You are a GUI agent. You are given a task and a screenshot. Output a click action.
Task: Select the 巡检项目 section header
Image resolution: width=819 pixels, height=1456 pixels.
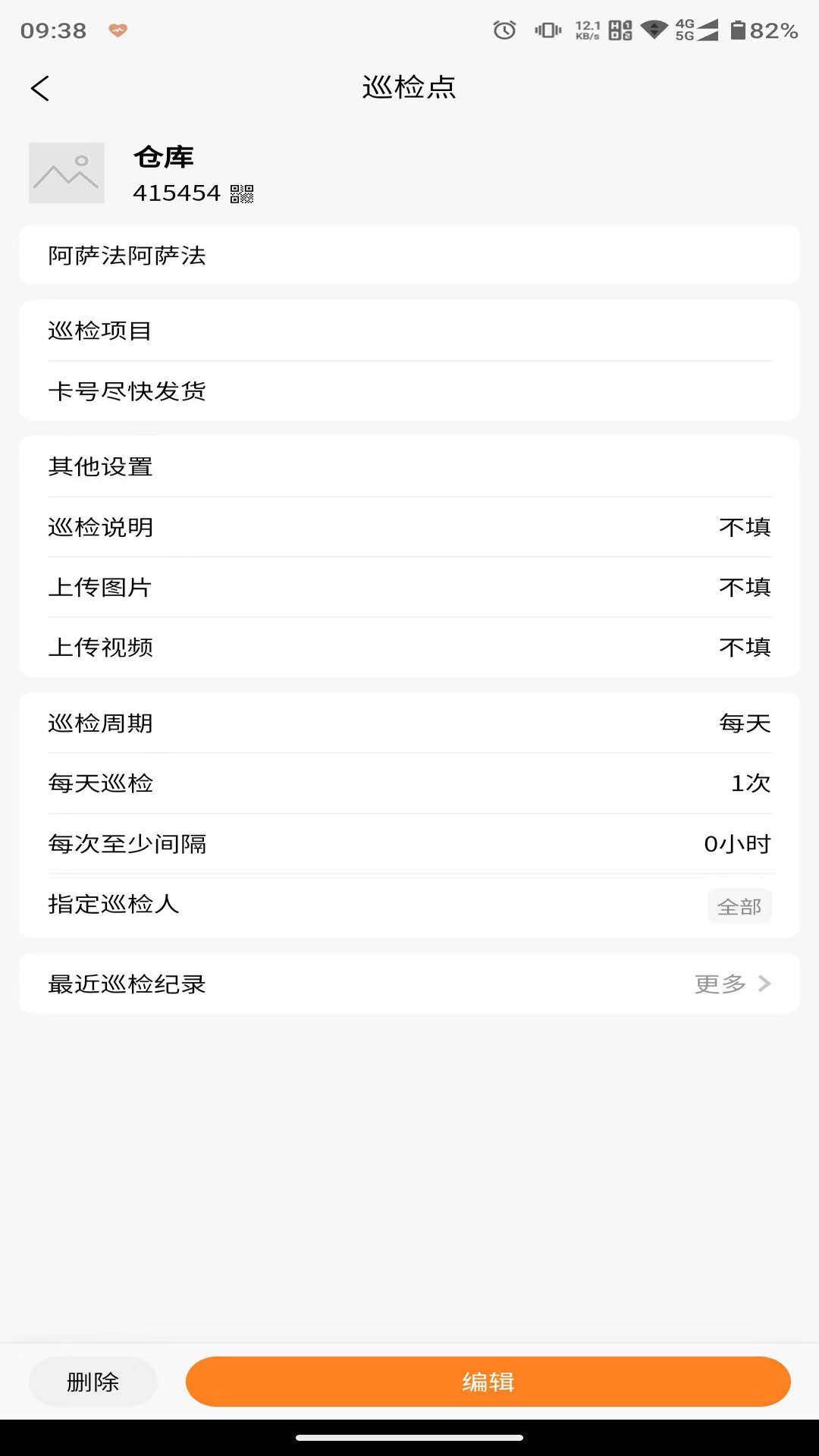pos(99,331)
